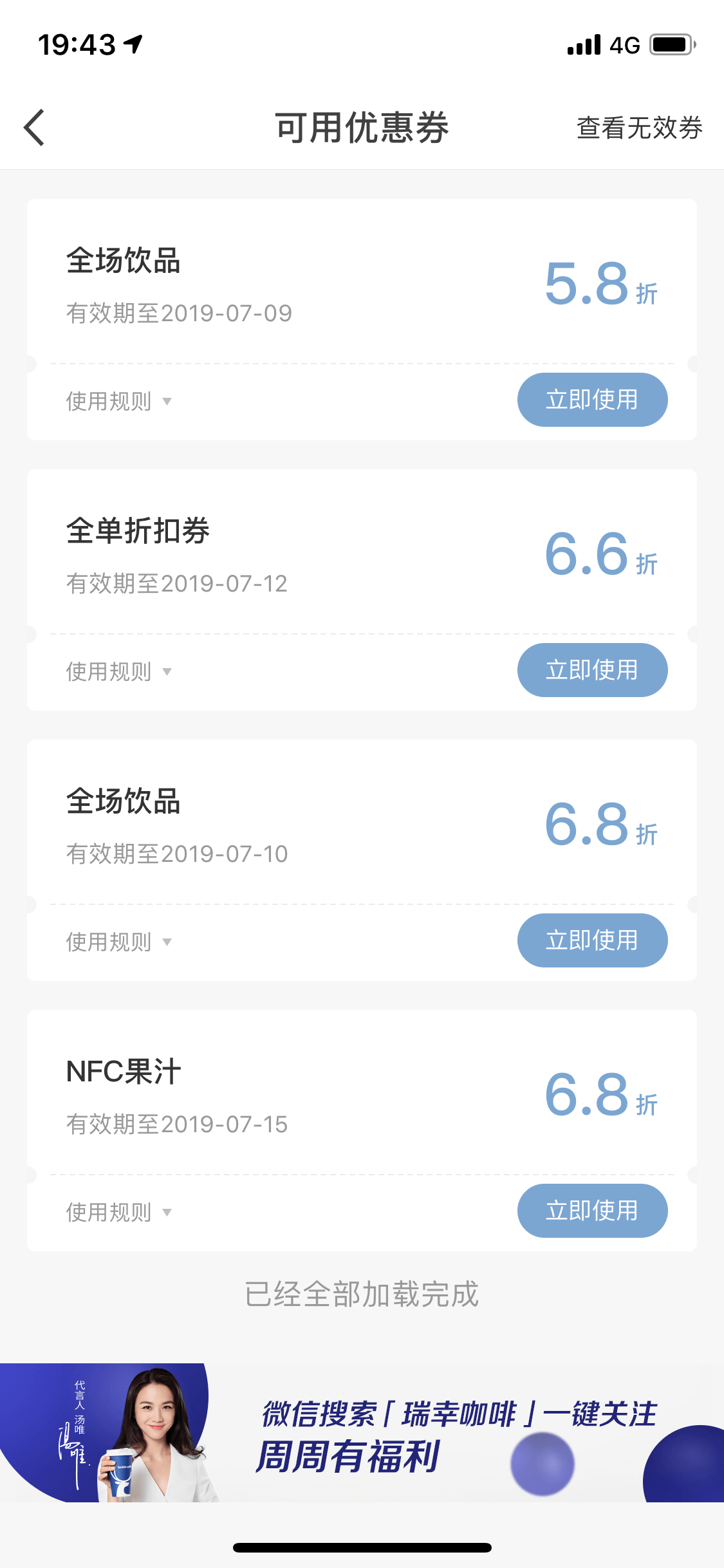Expand 使用规则 for the 全单折扣券 coupon
724x1568 pixels.
(x=118, y=671)
